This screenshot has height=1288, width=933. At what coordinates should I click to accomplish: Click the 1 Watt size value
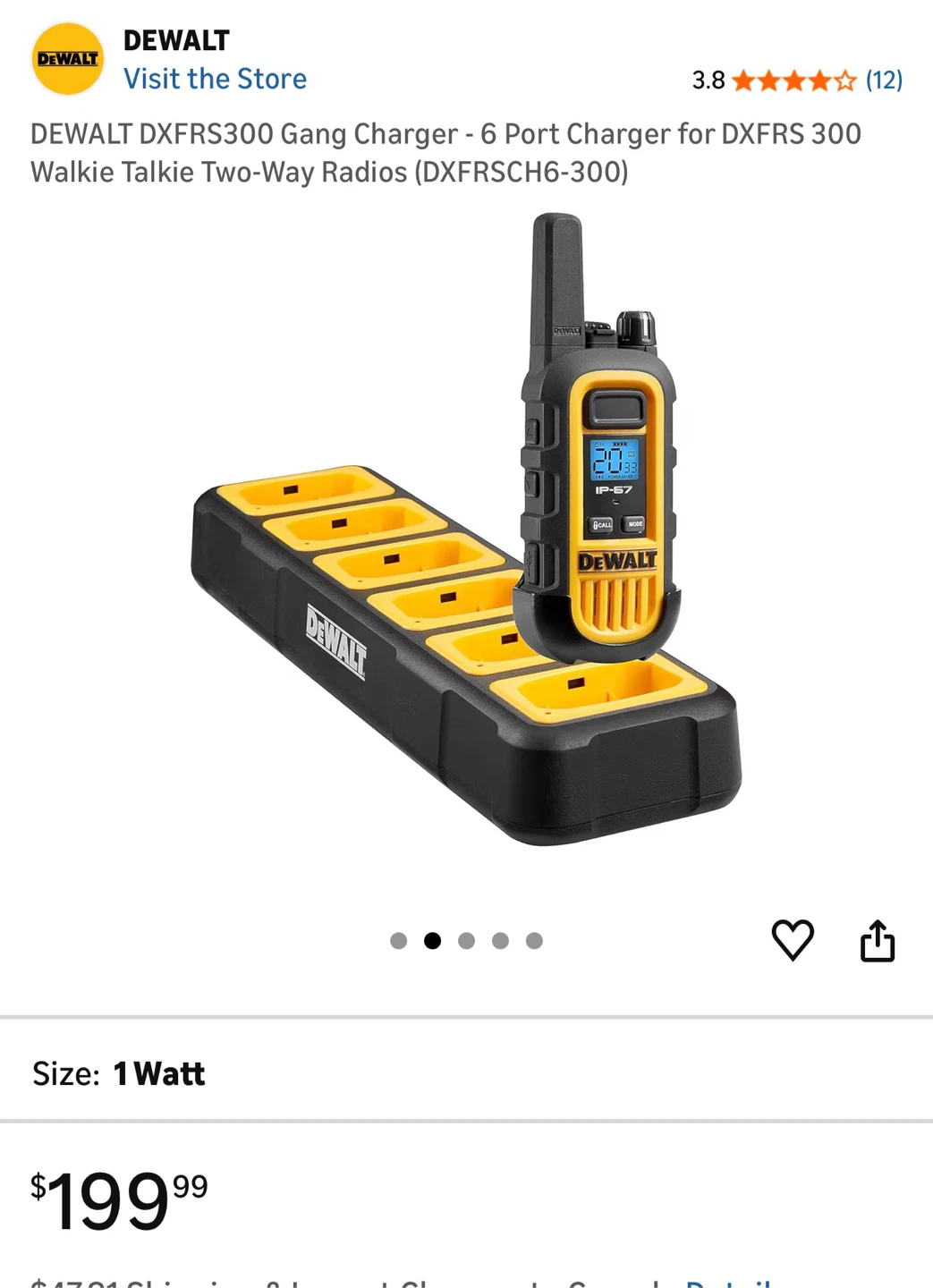159,1072
